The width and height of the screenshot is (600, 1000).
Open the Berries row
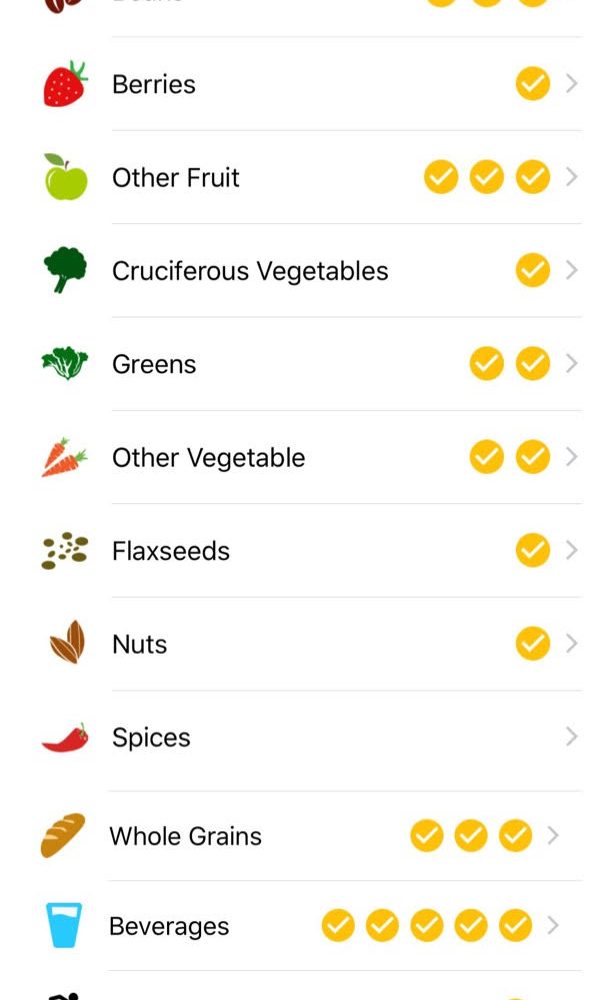click(x=300, y=84)
